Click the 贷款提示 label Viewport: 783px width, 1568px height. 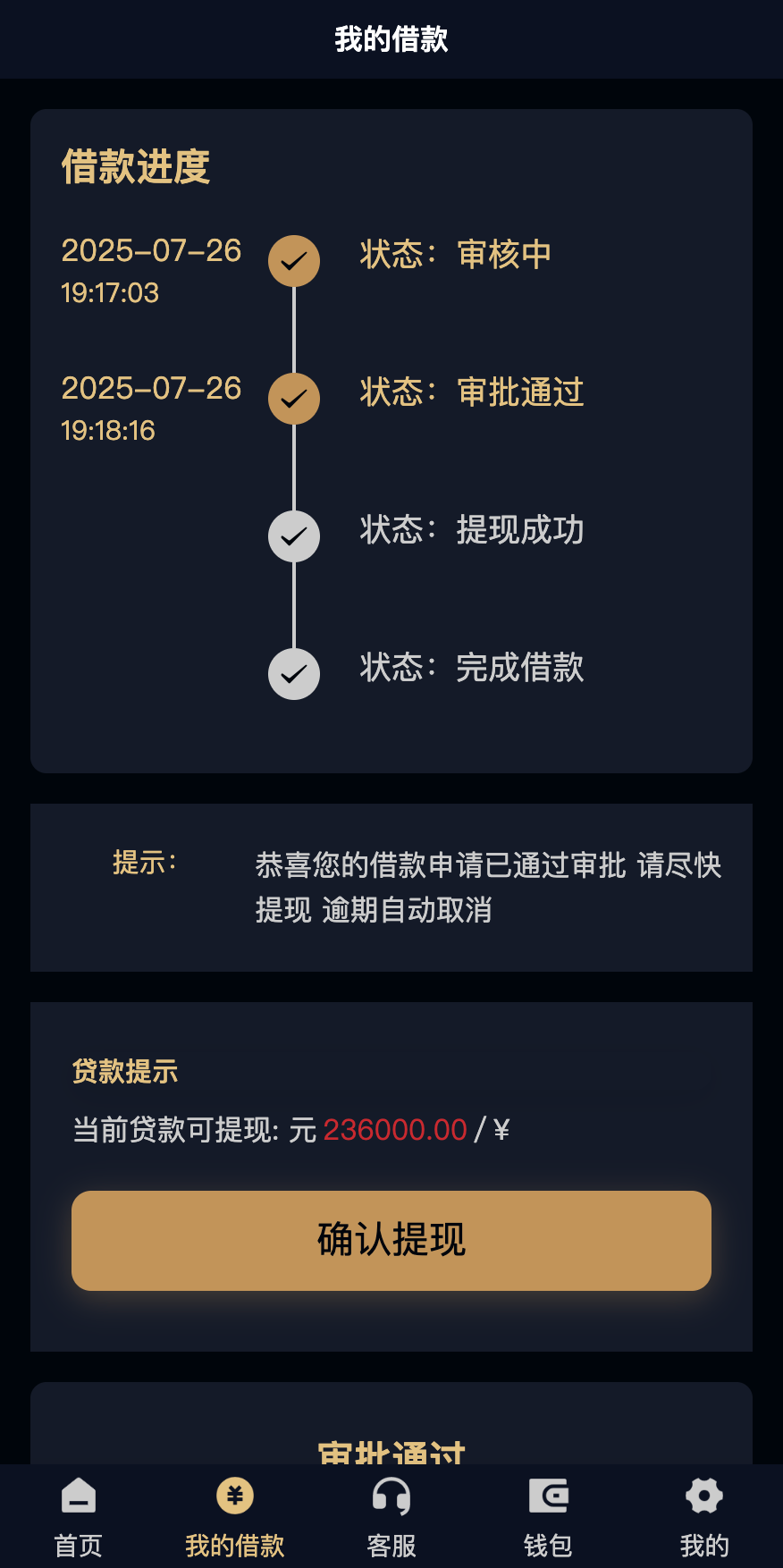(125, 1072)
